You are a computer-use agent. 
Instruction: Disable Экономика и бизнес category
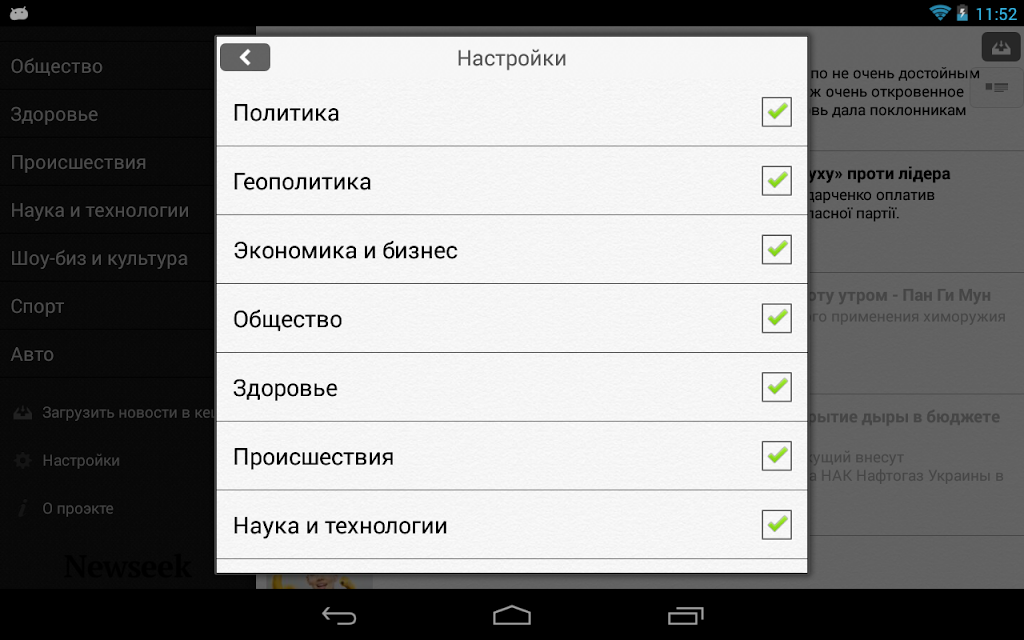tap(776, 249)
